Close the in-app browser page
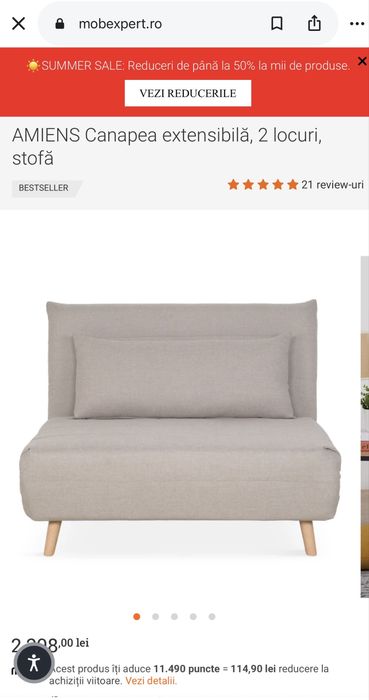 tap(18, 24)
